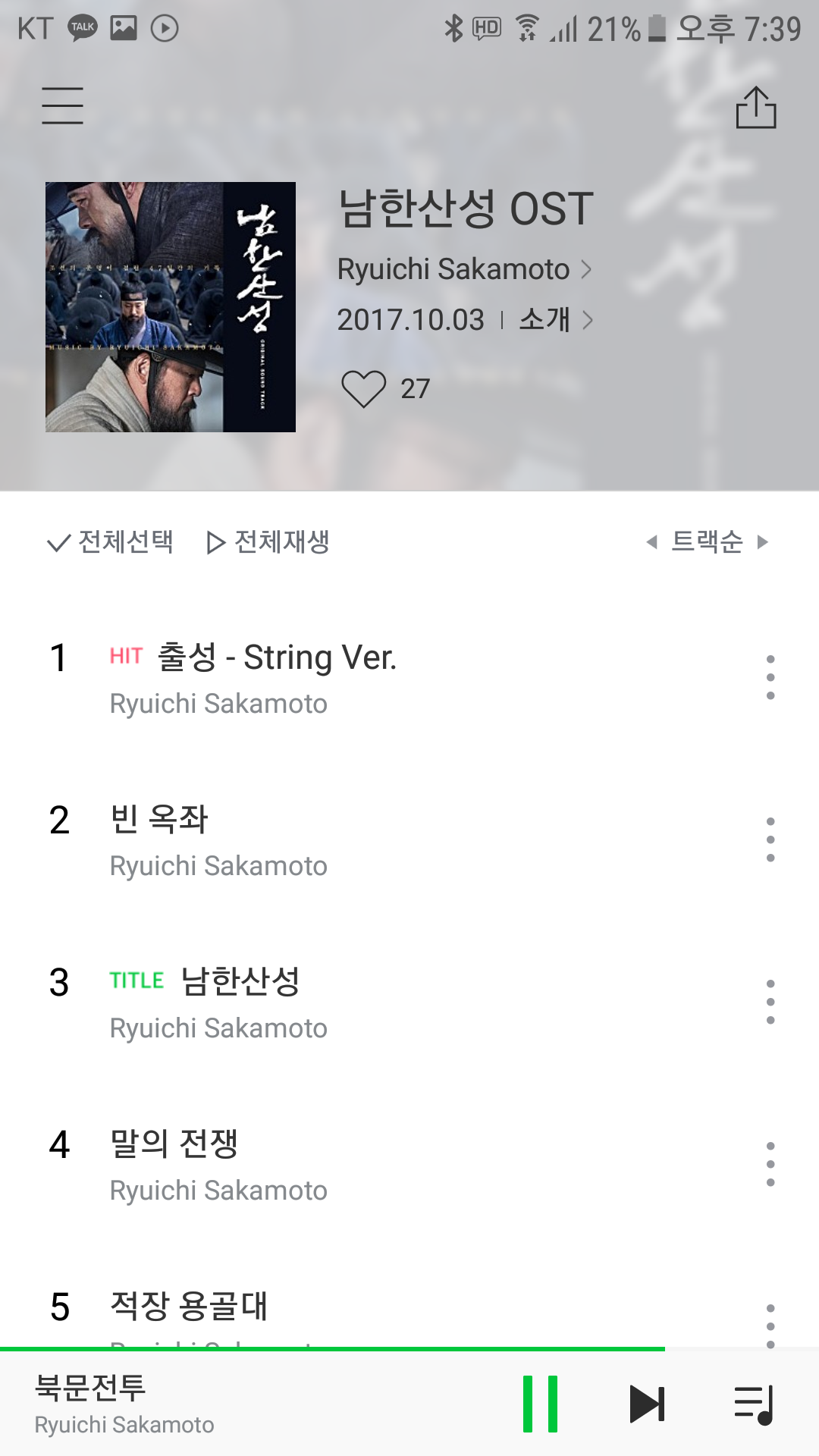Open options for 출성 - String Ver.
The width and height of the screenshot is (819, 1456).
[x=770, y=677]
